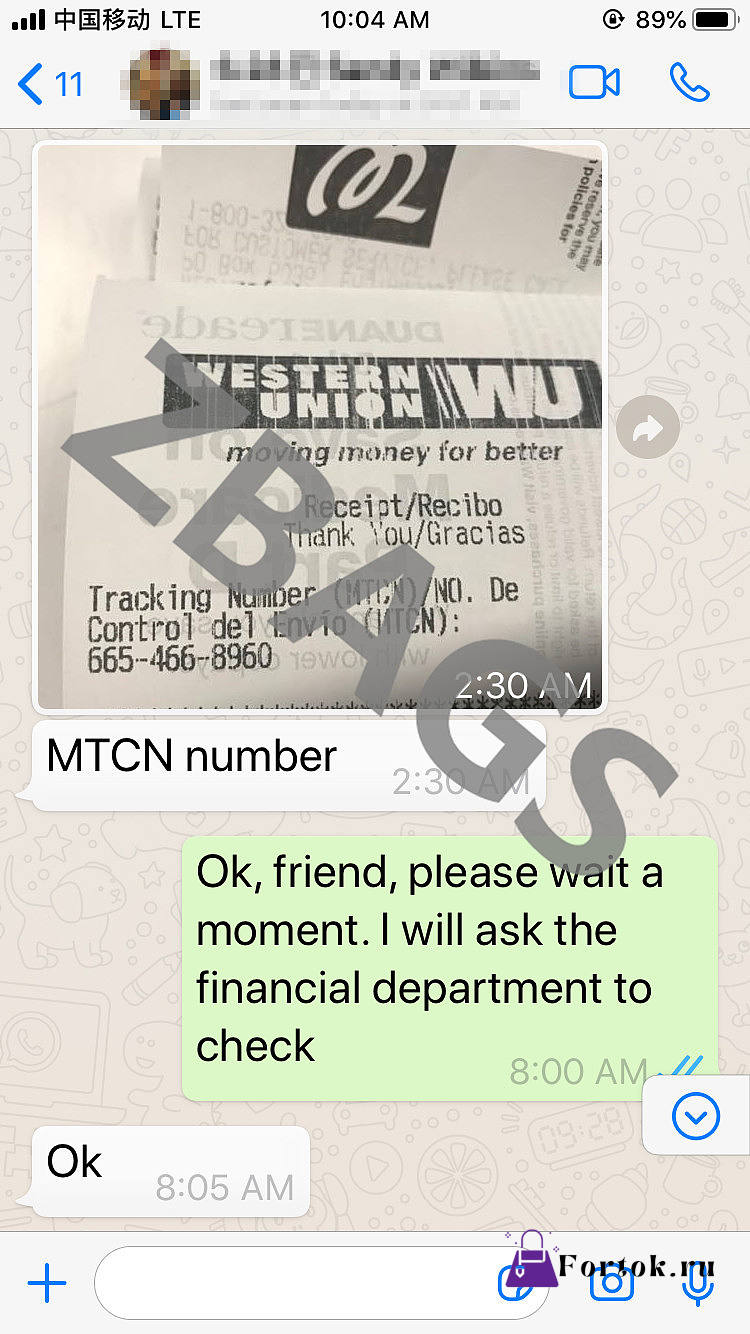This screenshot has width=750, height=1334.
Task: Open the Western Union receipt photo
Action: click(320, 426)
